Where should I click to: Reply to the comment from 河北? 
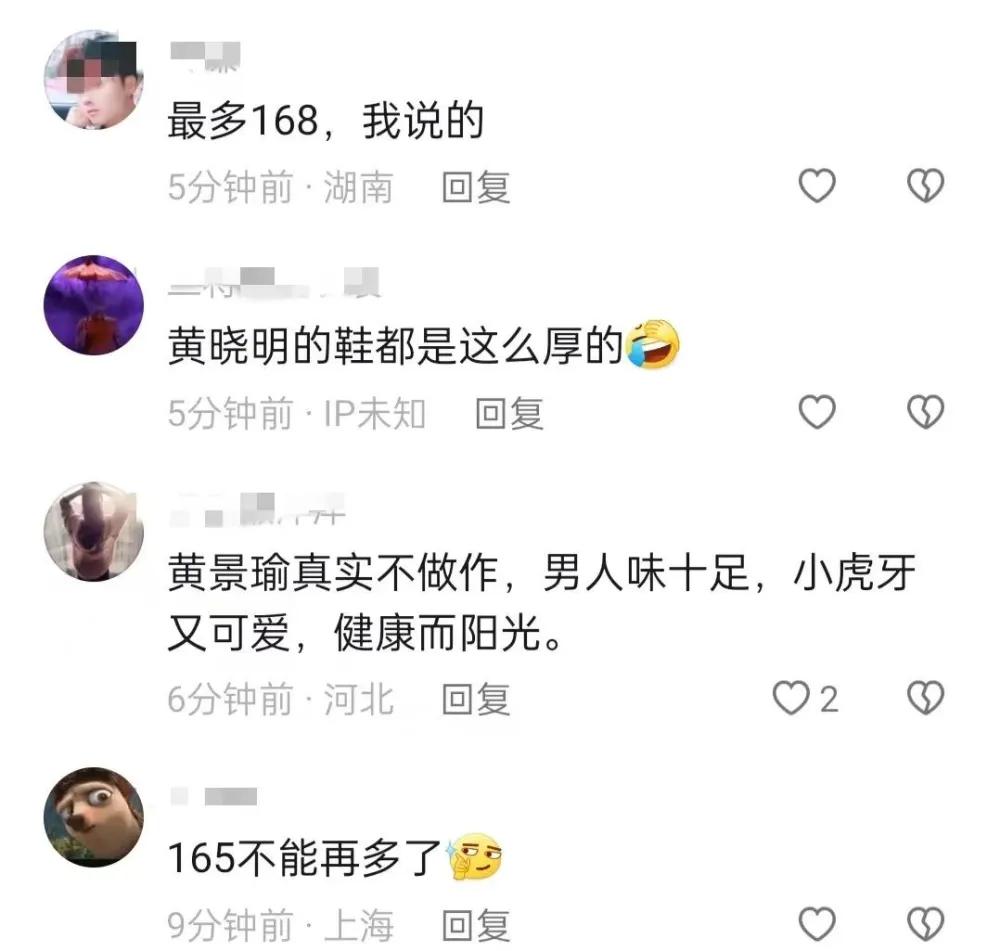[x=476, y=700]
